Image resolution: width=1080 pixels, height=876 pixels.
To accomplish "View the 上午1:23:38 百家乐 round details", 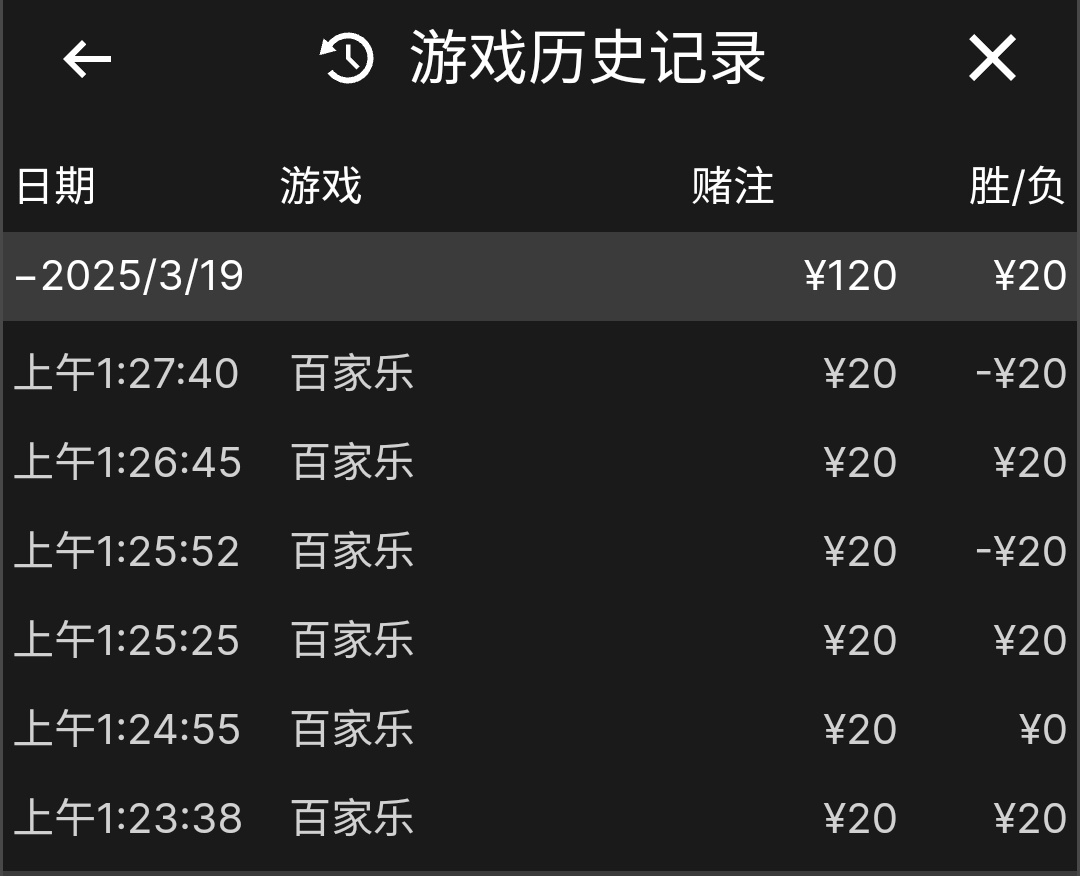I will pos(540,818).
